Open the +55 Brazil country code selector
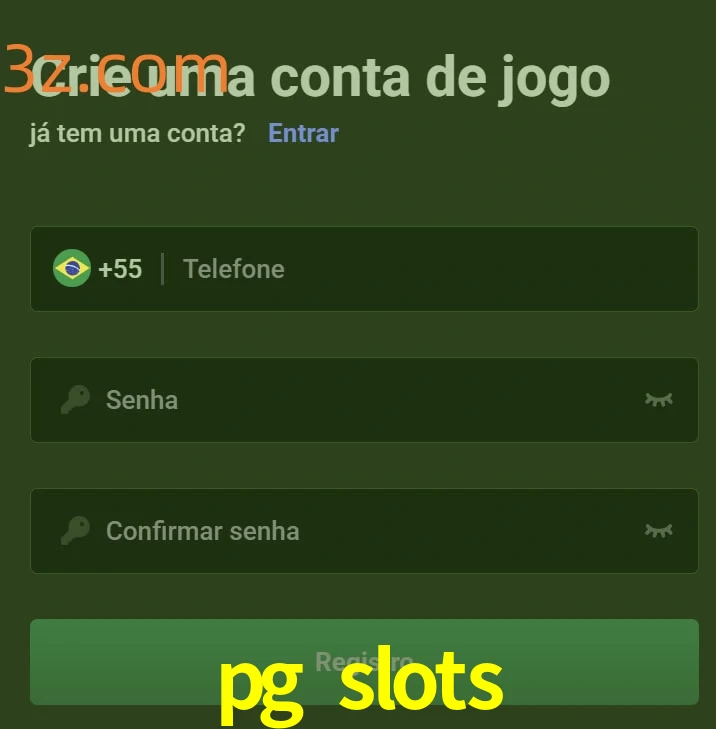Viewport: 716px width, 729px height. coord(98,269)
